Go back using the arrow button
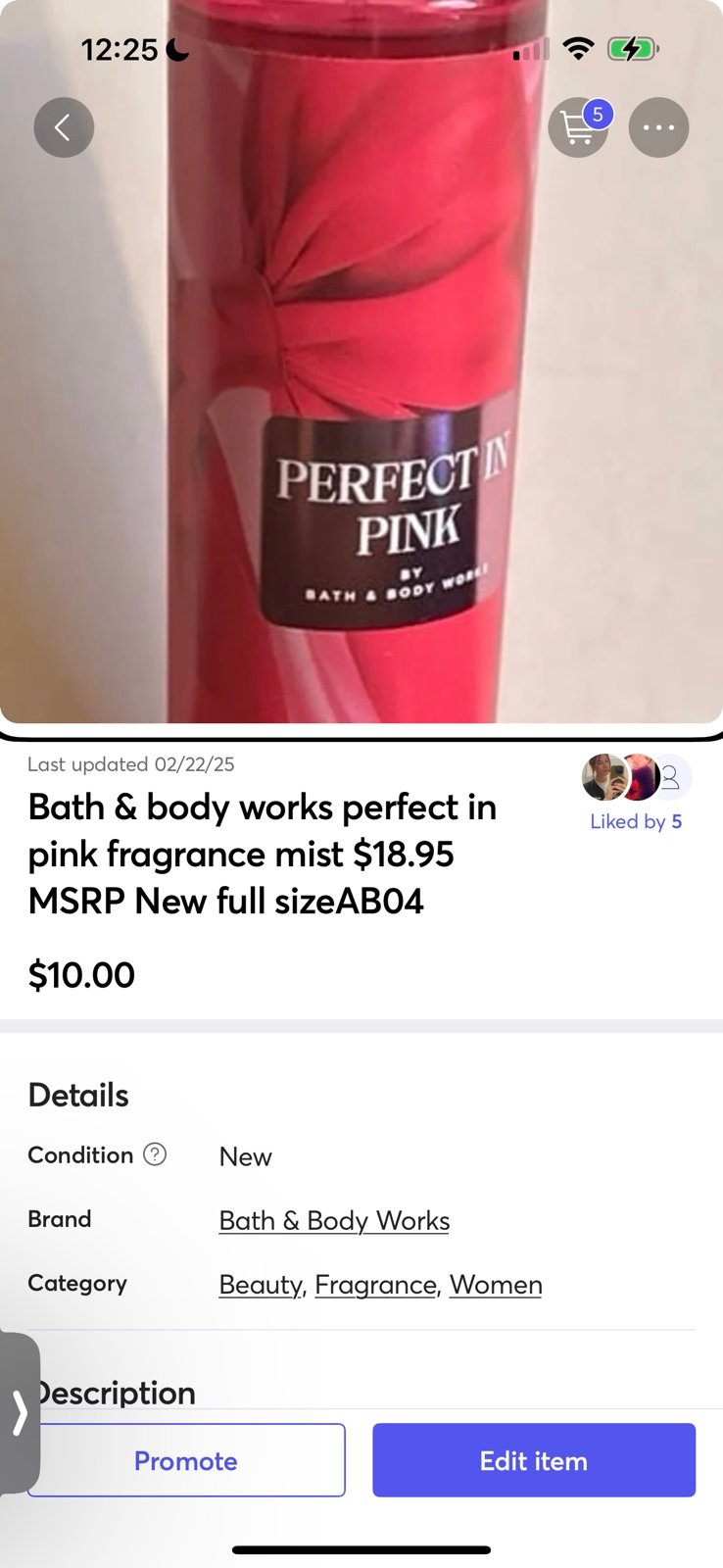This screenshot has width=723, height=1568. (x=64, y=127)
